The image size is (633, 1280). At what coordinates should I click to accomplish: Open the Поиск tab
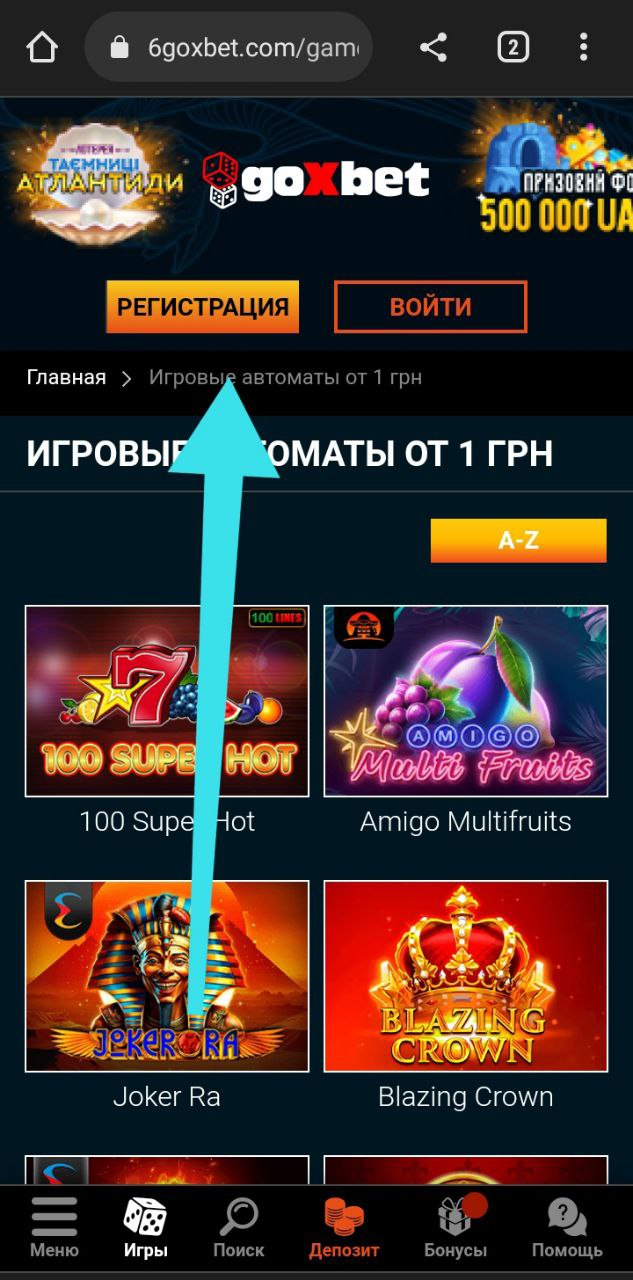pyautogui.click(x=239, y=1228)
